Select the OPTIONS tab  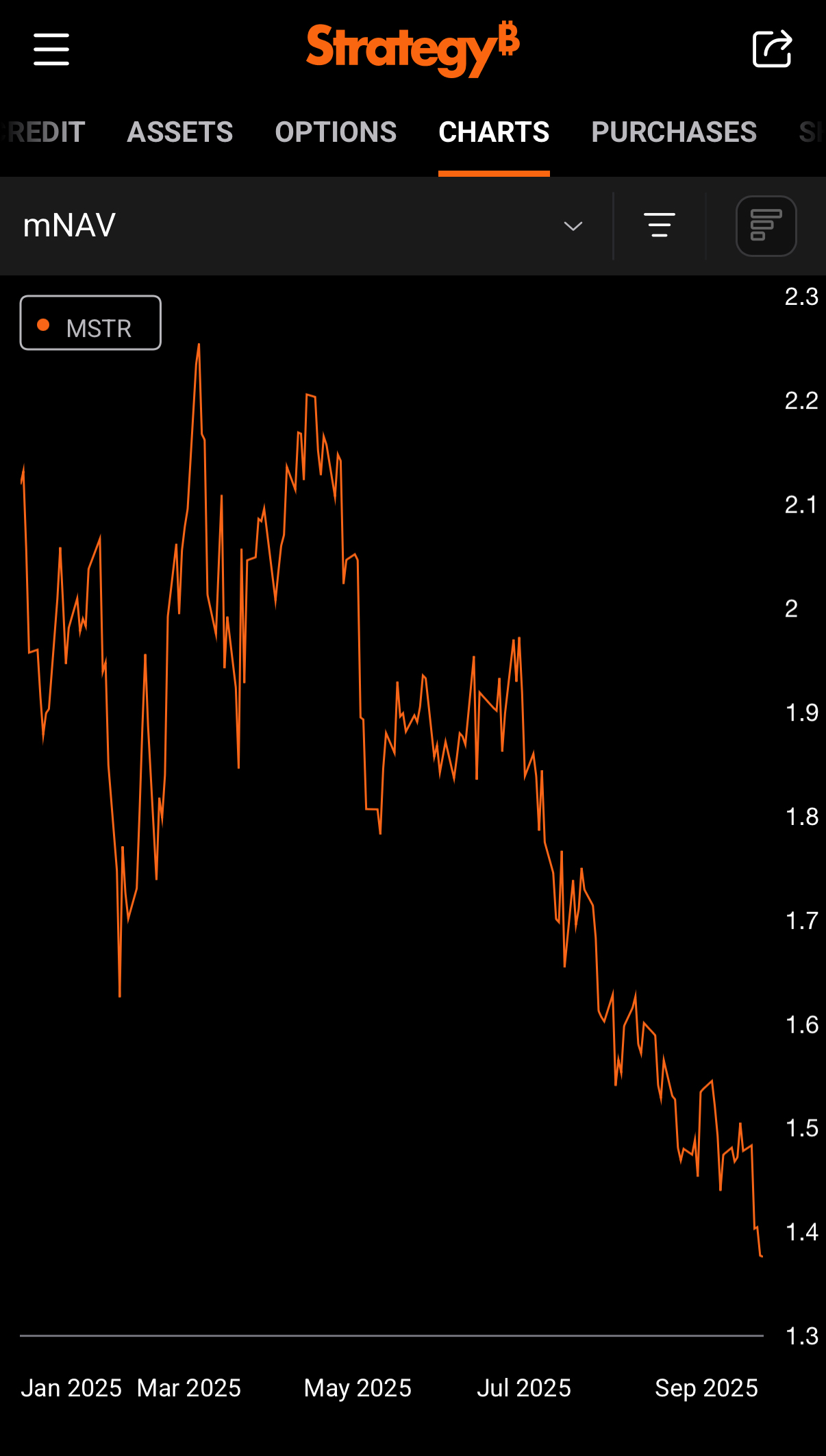coord(335,132)
